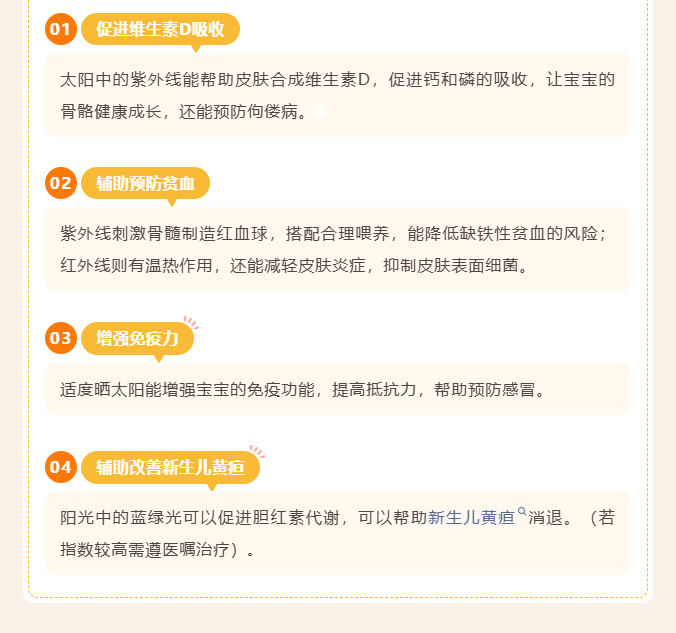Open the 新生儿黄疸 search link
This screenshot has width=676, height=633.
pos(472,518)
